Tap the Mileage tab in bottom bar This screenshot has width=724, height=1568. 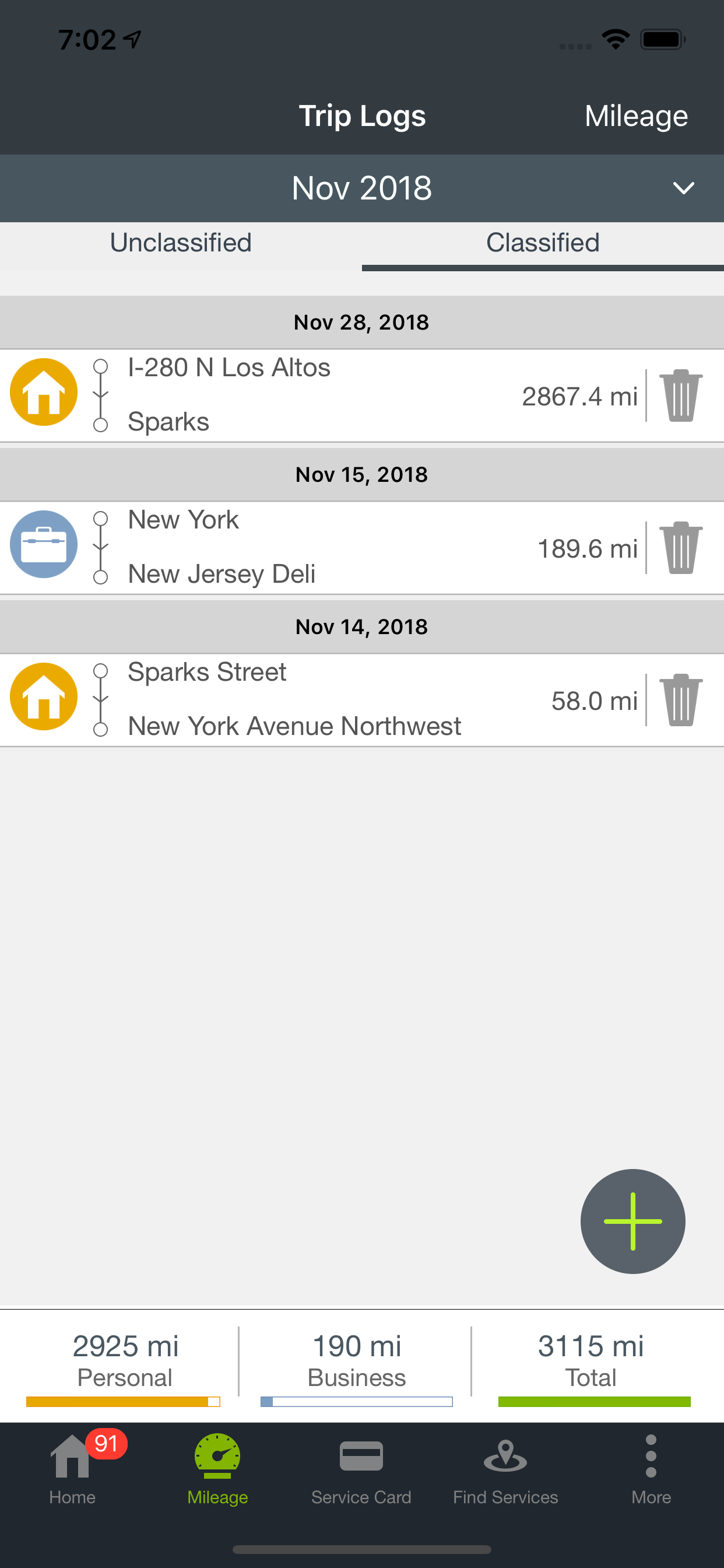coord(217,1469)
